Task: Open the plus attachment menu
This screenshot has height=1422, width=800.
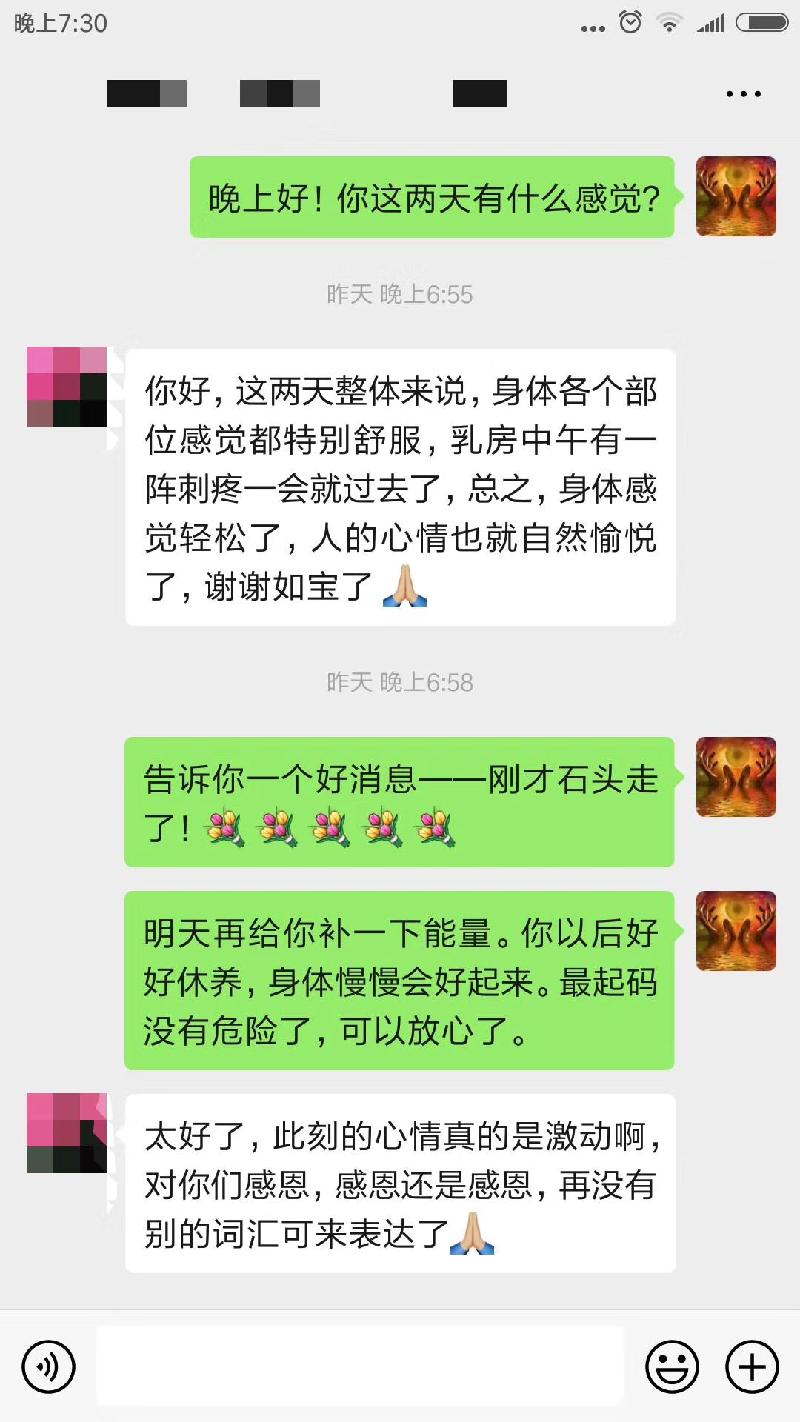Action: click(751, 1366)
